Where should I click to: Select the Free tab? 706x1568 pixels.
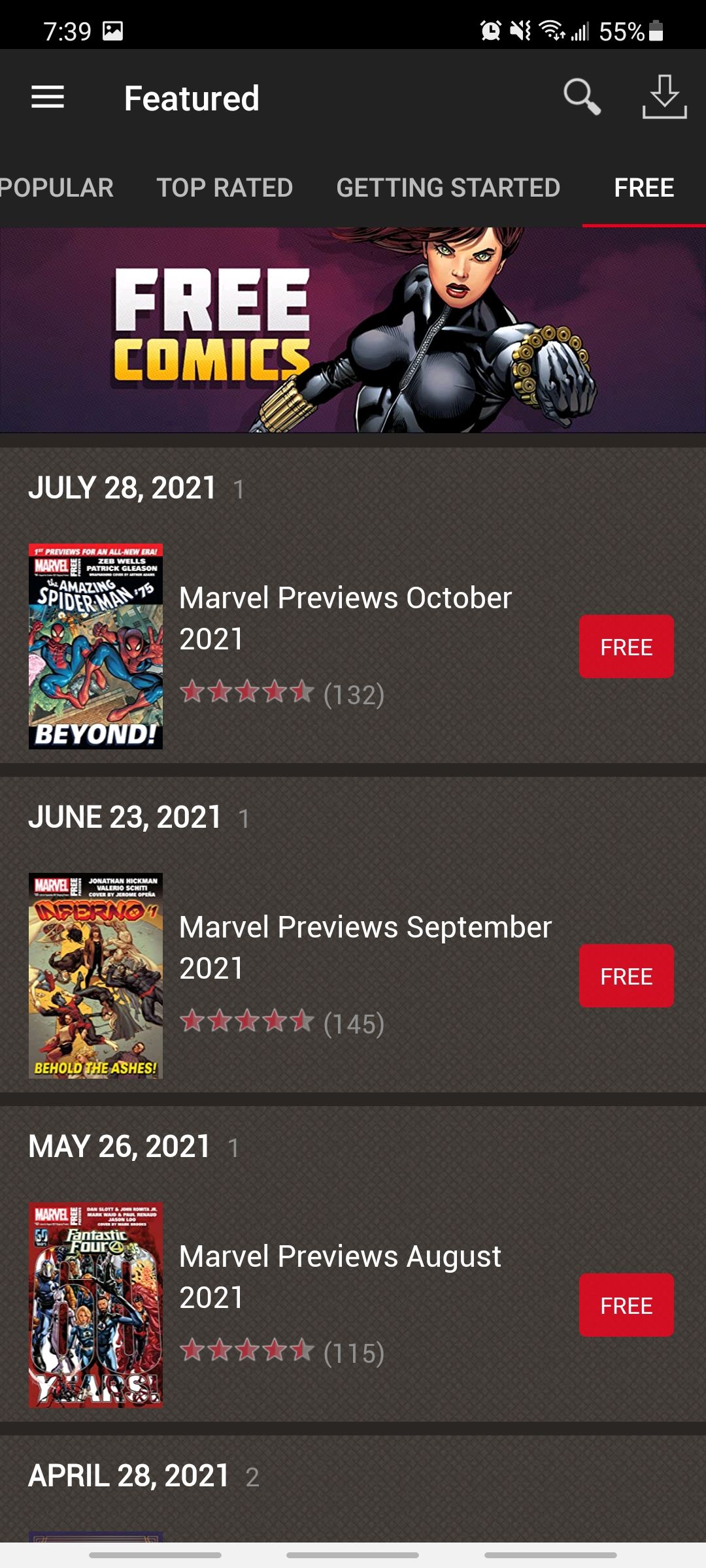click(x=644, y=188)
